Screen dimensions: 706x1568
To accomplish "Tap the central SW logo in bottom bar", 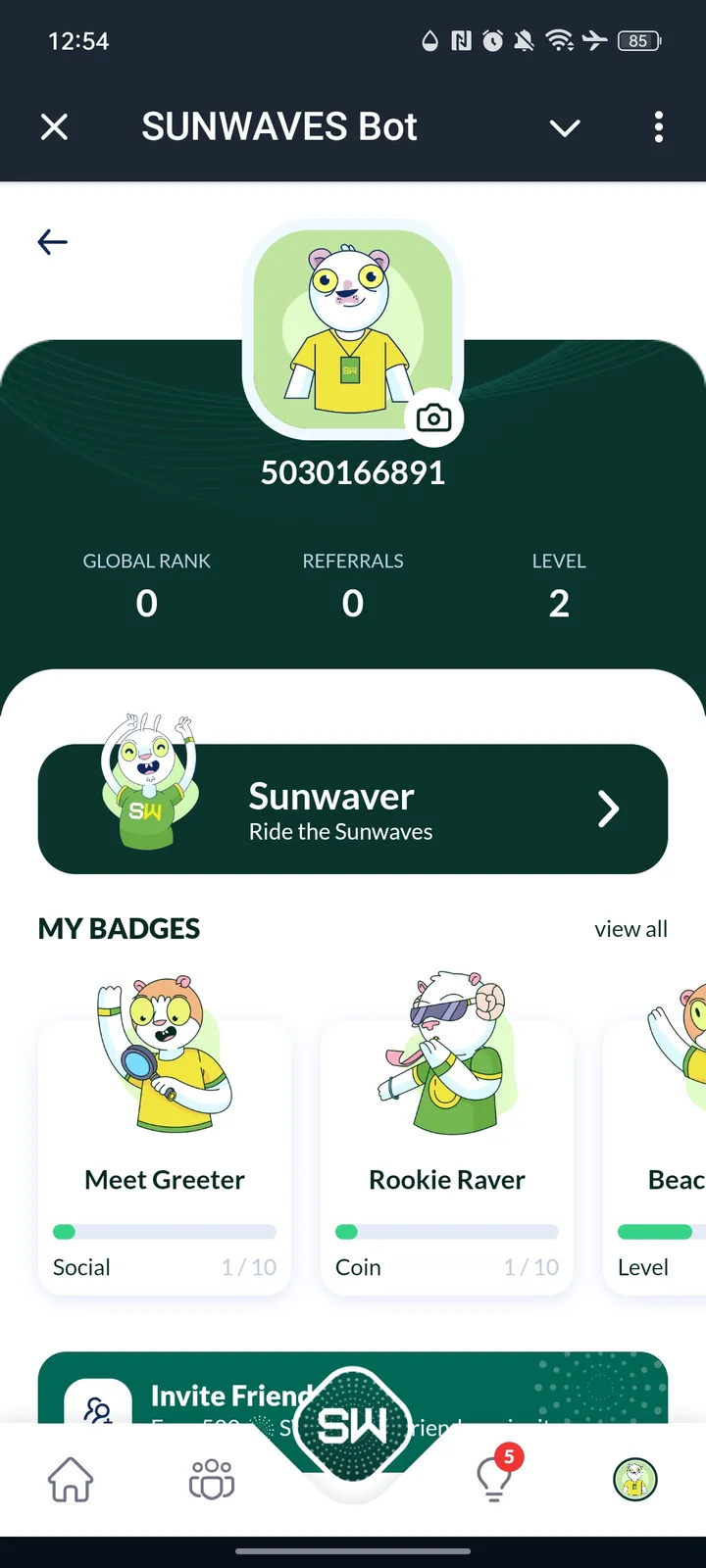I will click(353, 1423).
